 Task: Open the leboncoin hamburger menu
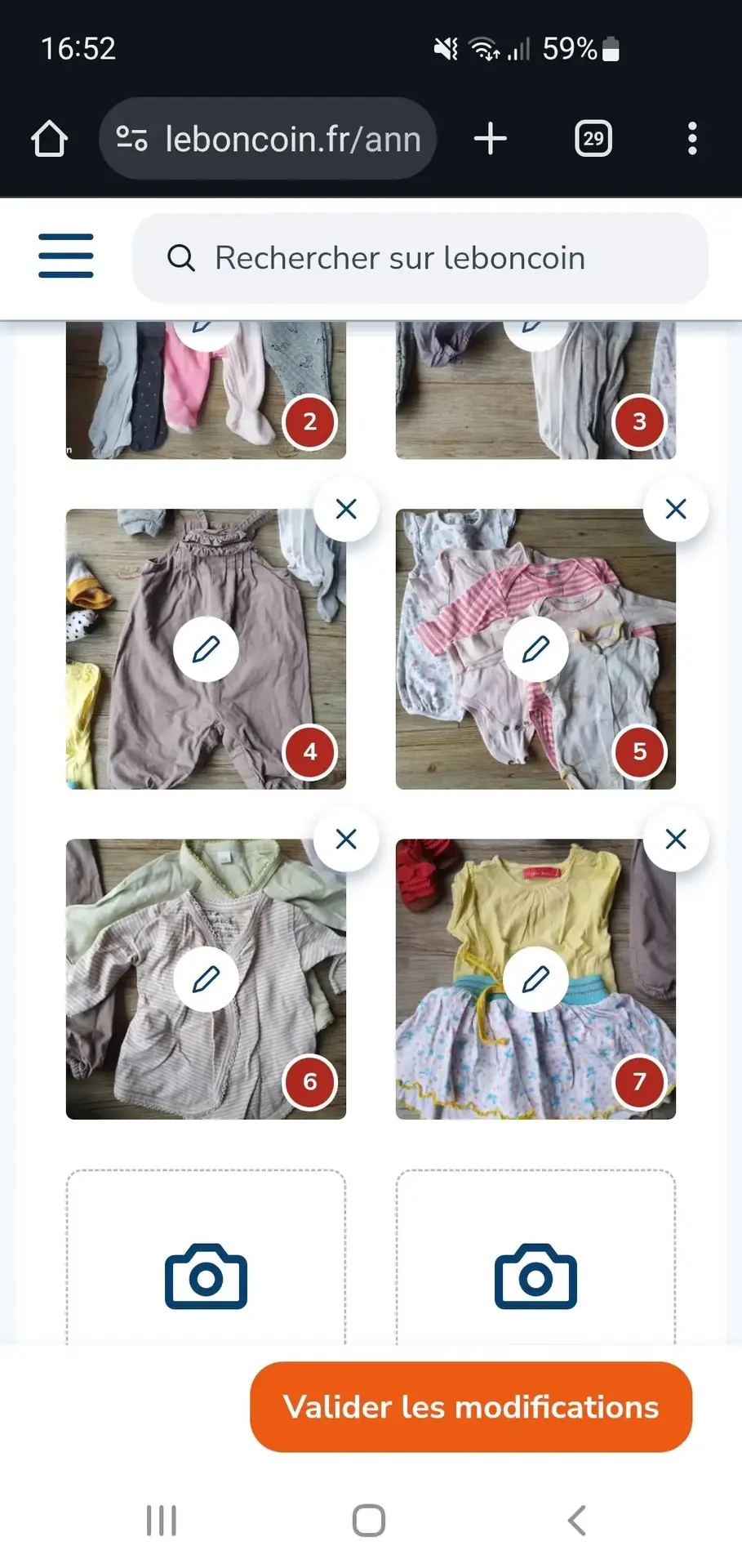point(65,256)
